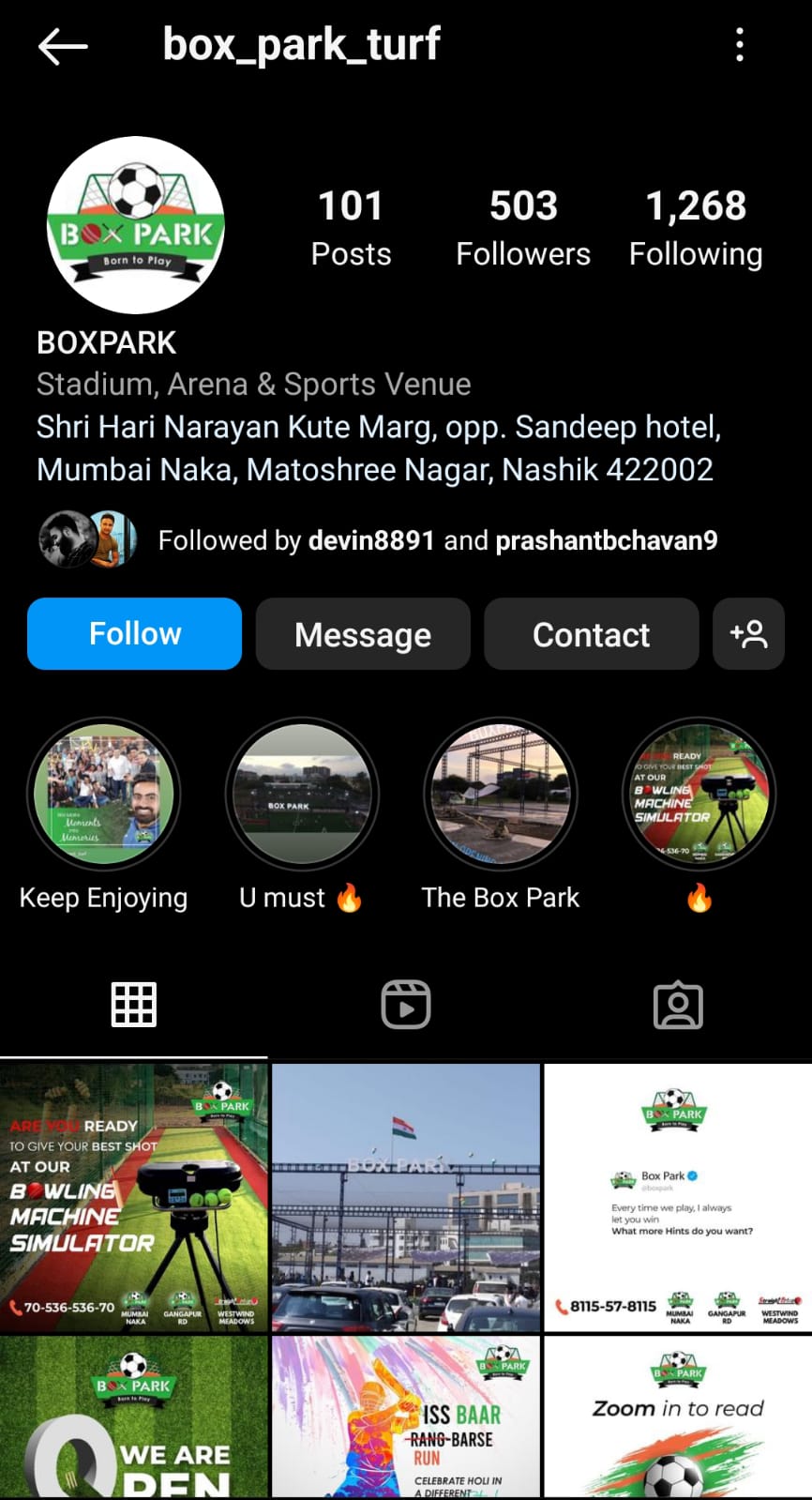The width and height of the screenshot is (812, 1500).
Task: Open the Indian flag photo post
Action: click(406, 1198)
